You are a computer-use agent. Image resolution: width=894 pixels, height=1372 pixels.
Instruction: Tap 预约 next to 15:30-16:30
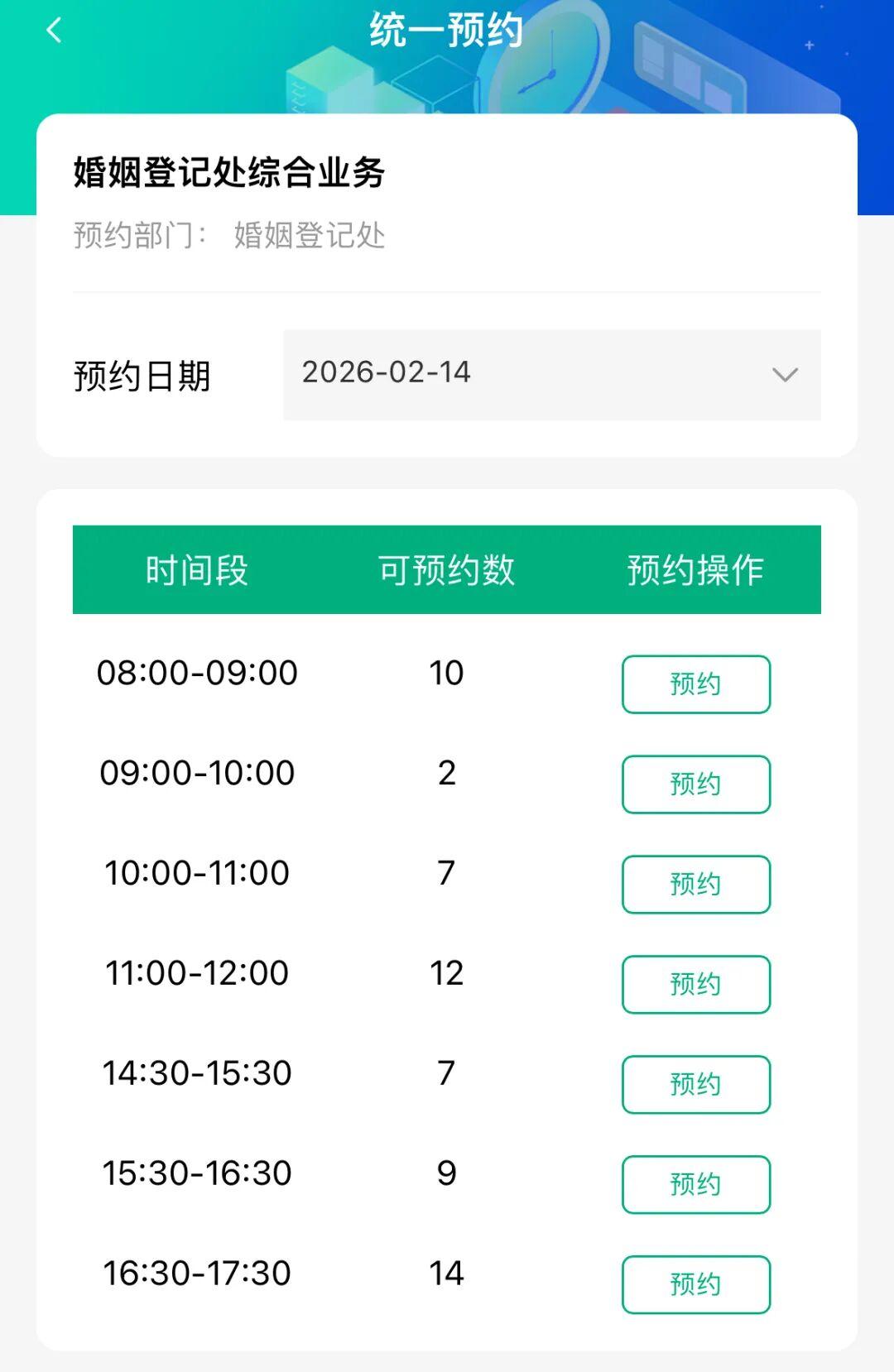[x=695, y=1184]
